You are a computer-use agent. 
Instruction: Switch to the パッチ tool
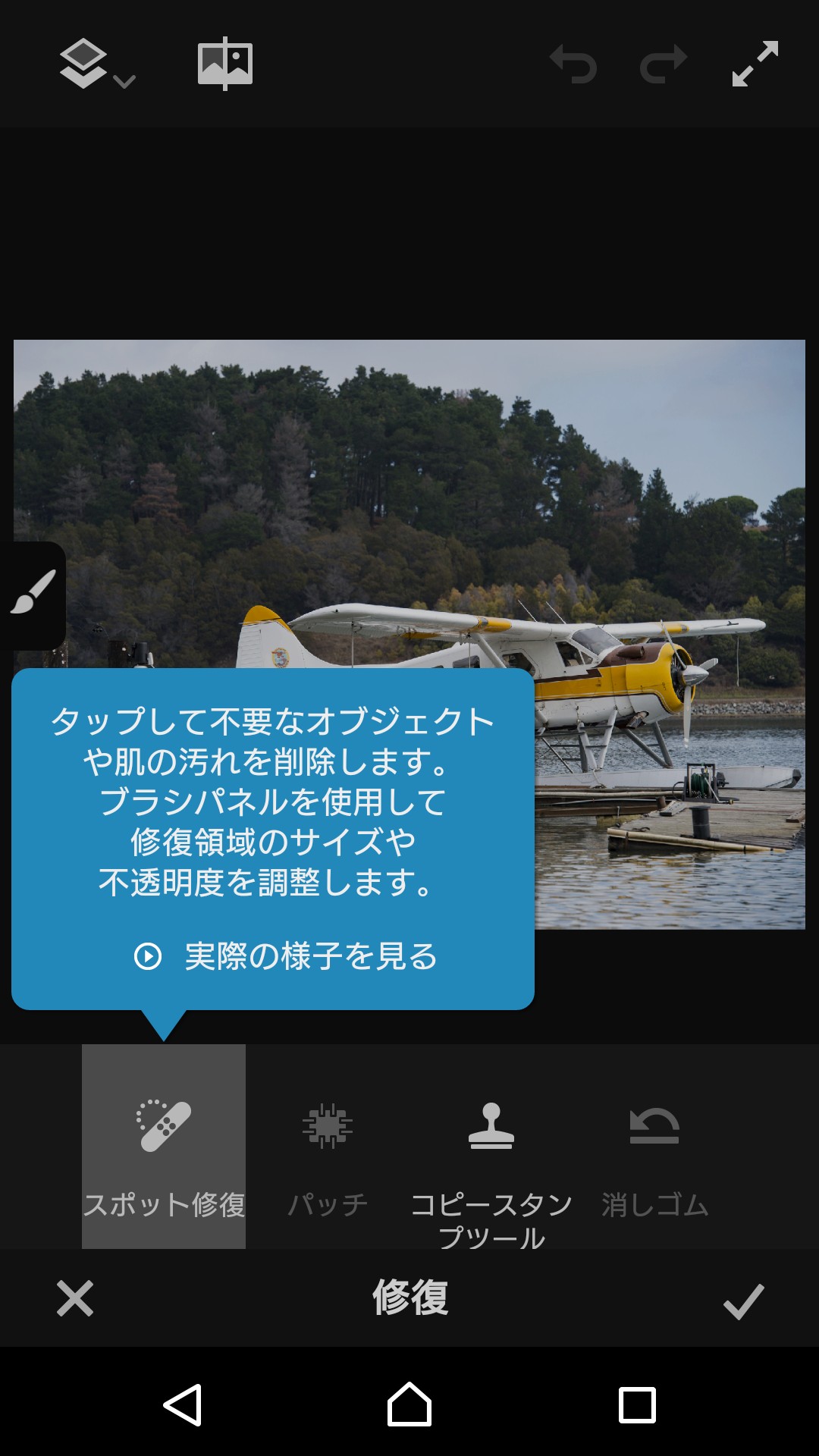click(x=328, y=1147)
